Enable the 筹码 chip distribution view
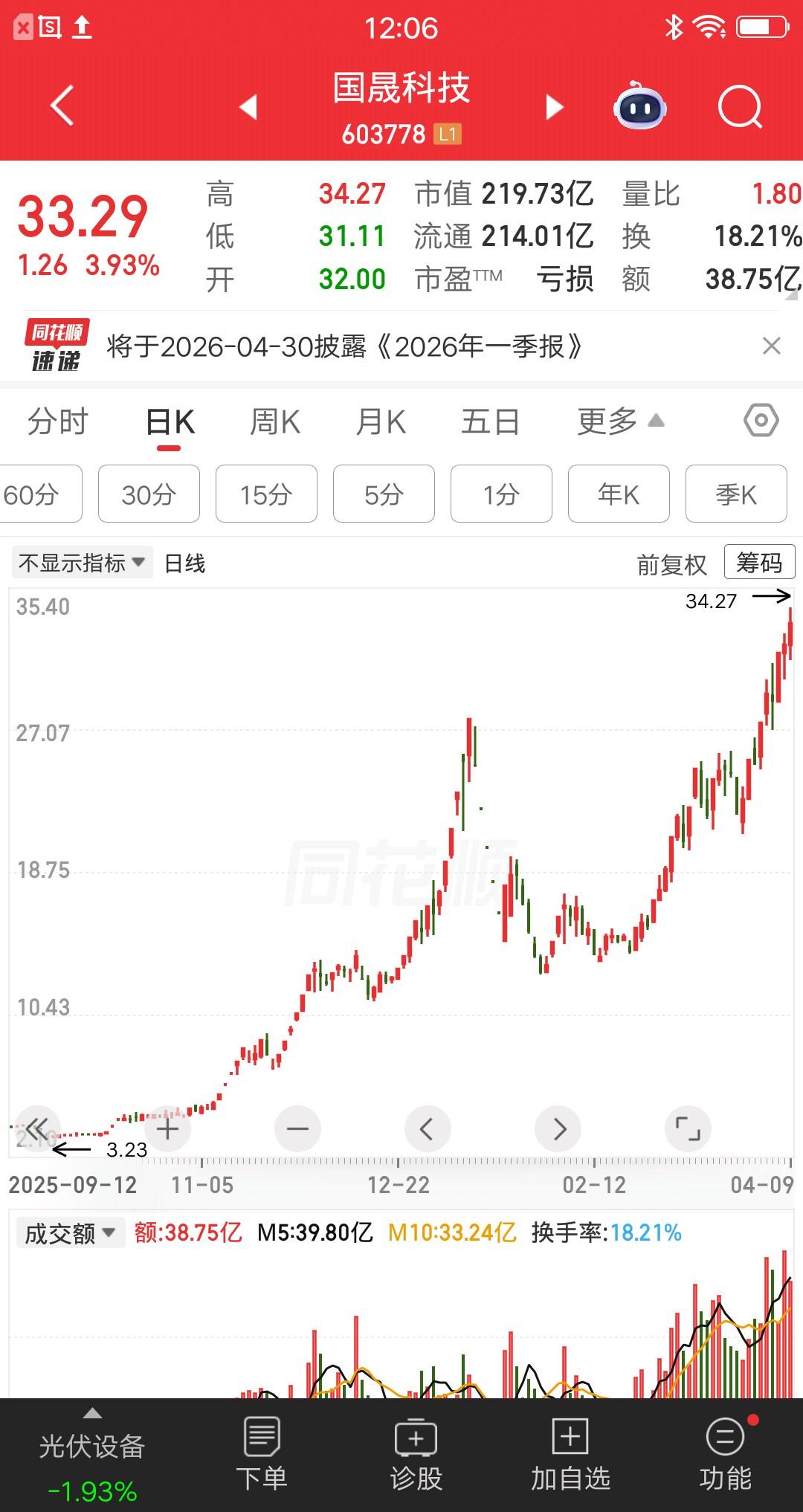The width and height of the screenshot is (803, 1512). (x=758, y=563)
